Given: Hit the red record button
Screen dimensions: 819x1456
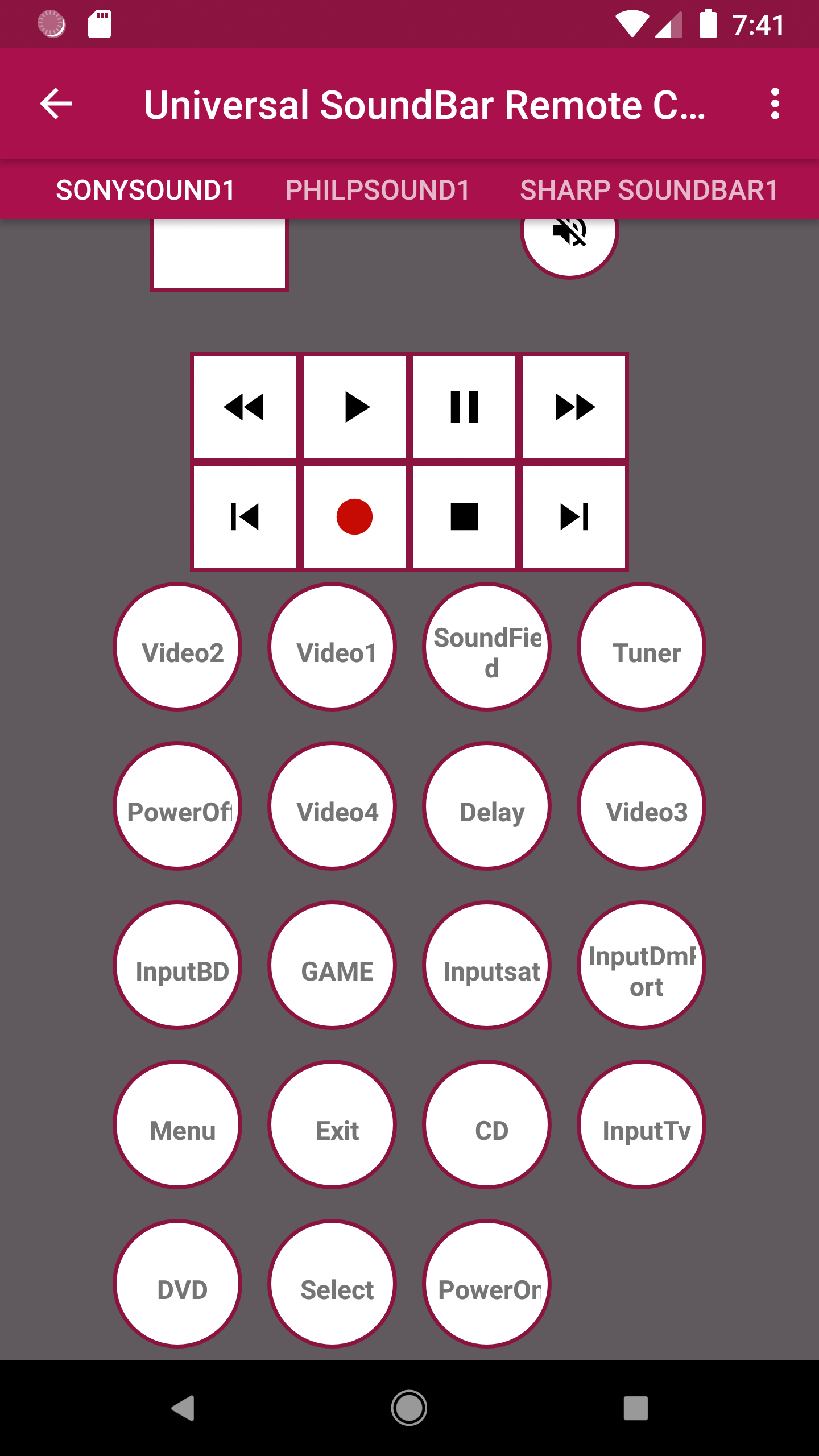Looking at the screenshot, I should click(354, 516).
